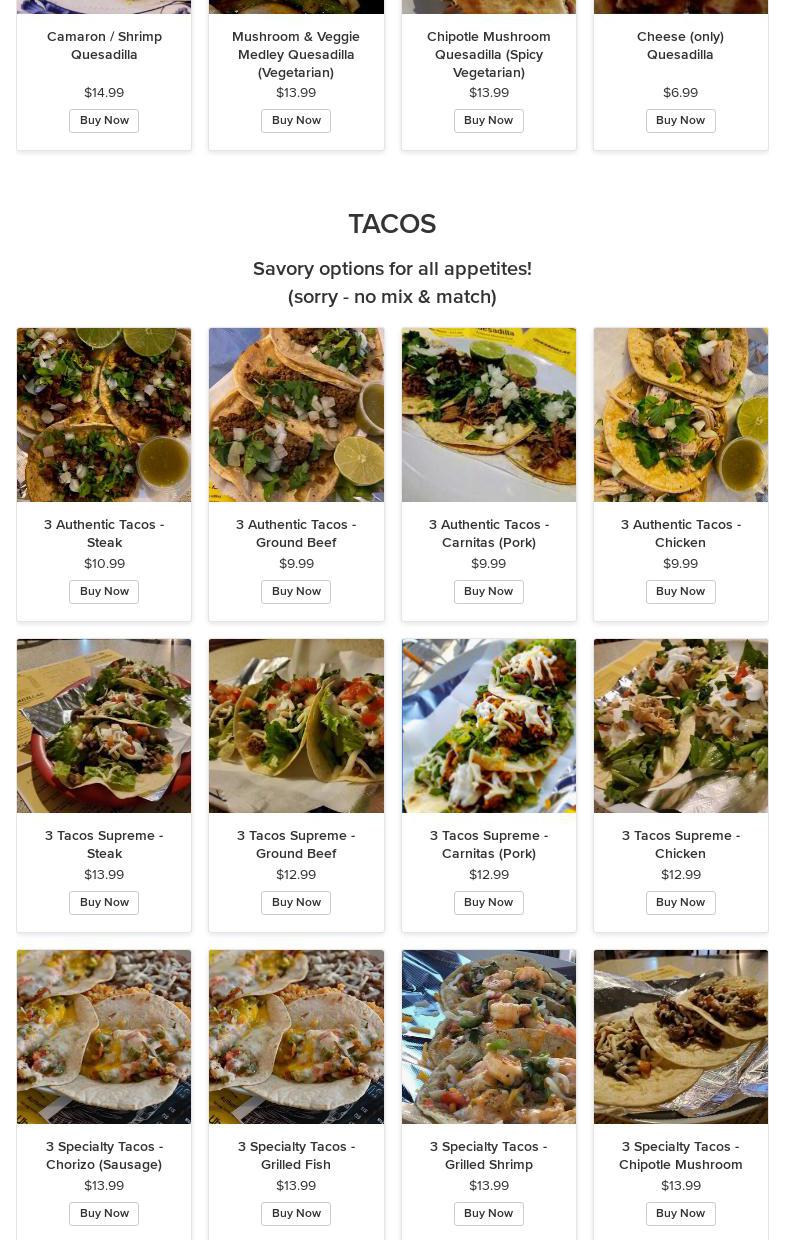Viewport: 785px width, 1240px height.
Task: Order 3 Tacos Supreme - Chicken now
Action: pyautogui.click(x=680, y=903)
